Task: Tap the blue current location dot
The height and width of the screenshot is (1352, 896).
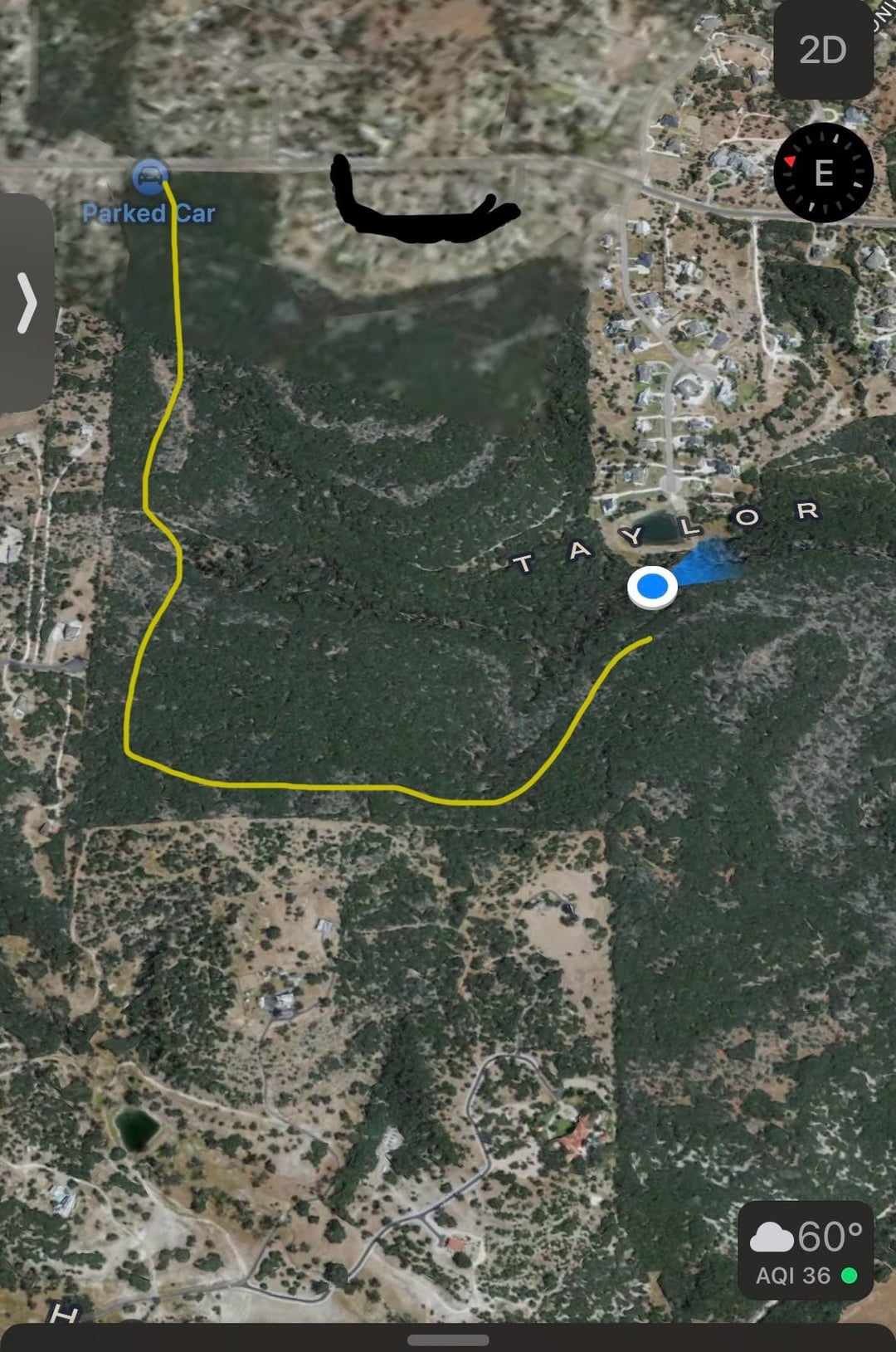Action: pyautogui.click(x=652, y=587)
